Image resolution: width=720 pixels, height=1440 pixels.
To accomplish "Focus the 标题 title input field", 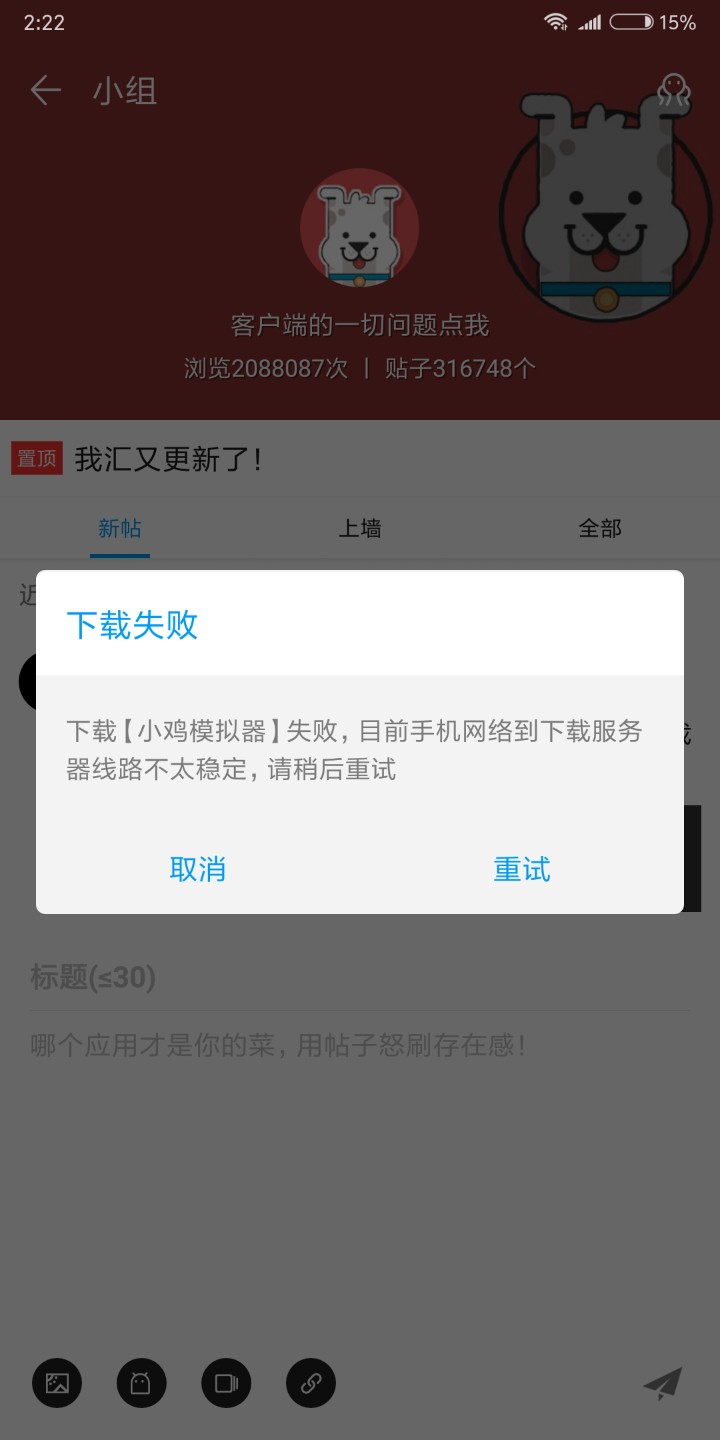I will (360, 977).
